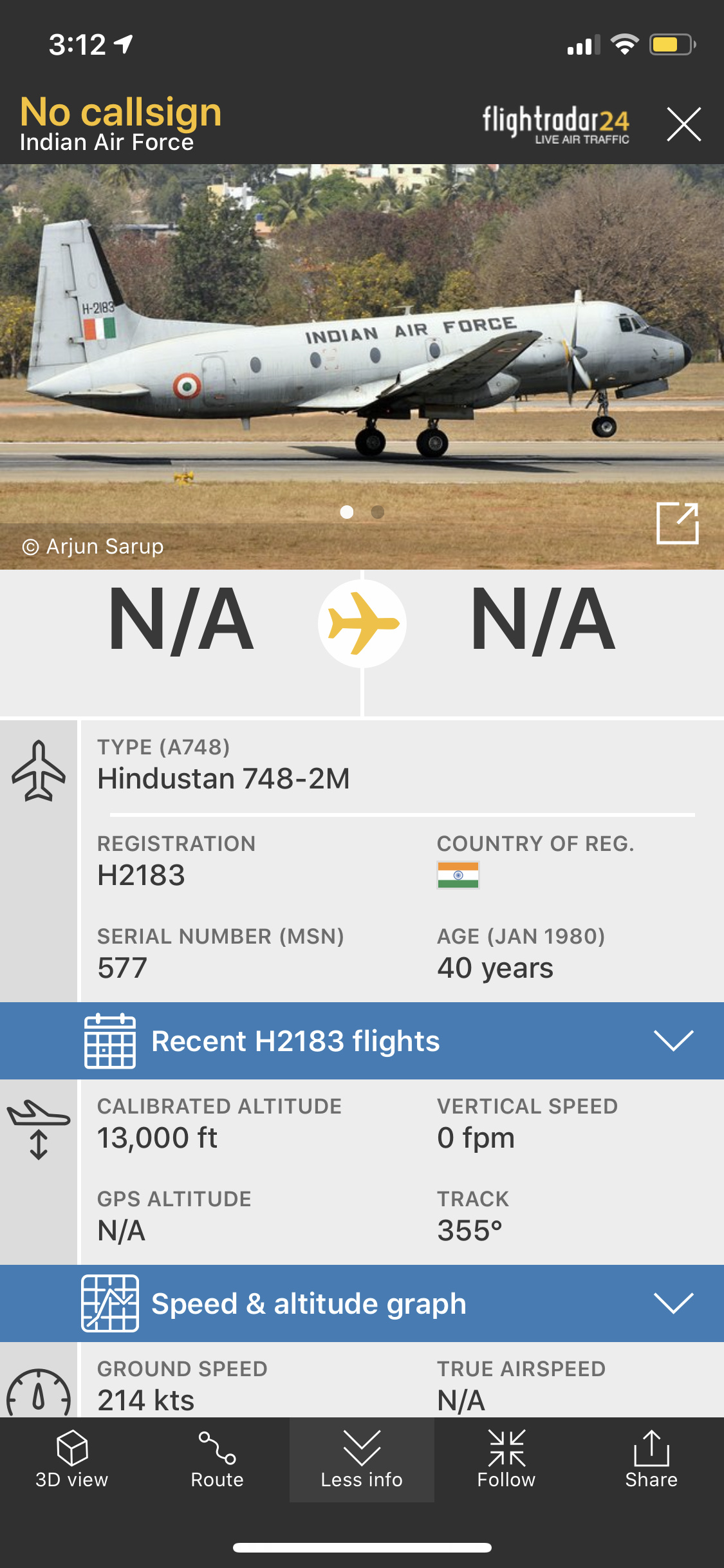
Task: Expand Speed & altitude graph section
Action: tap(673, 1303)
